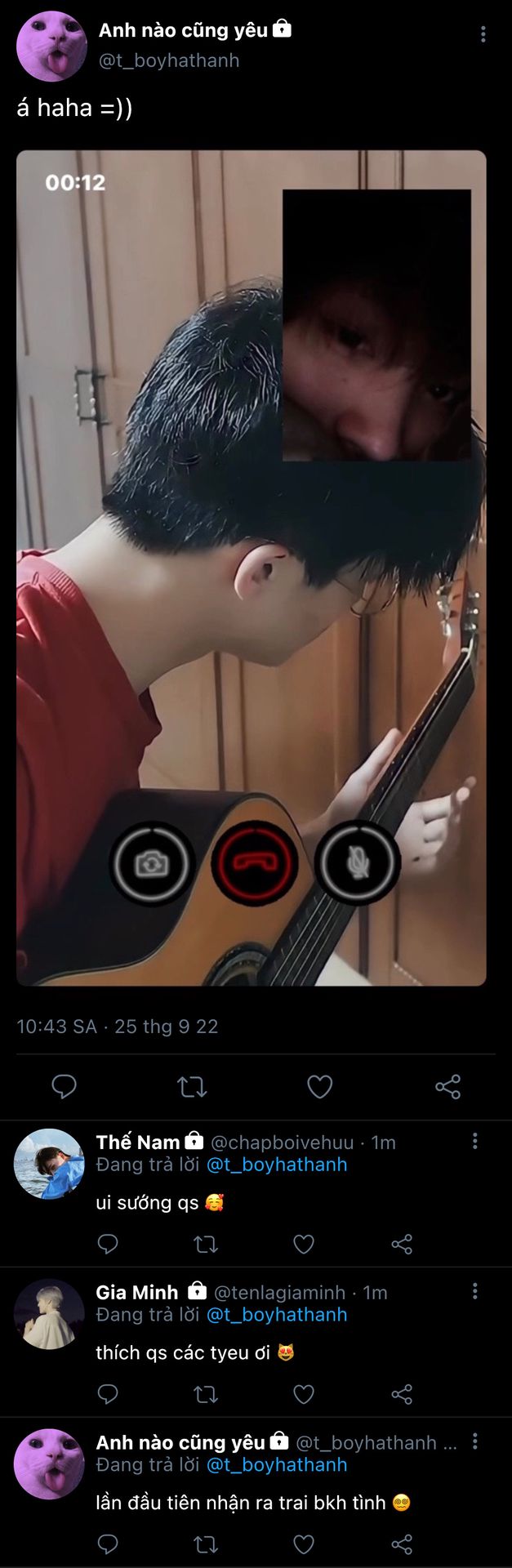Viewport: 512px width, 1568px height.
Task: Share the main tweet
Action: pos(447,1086)
